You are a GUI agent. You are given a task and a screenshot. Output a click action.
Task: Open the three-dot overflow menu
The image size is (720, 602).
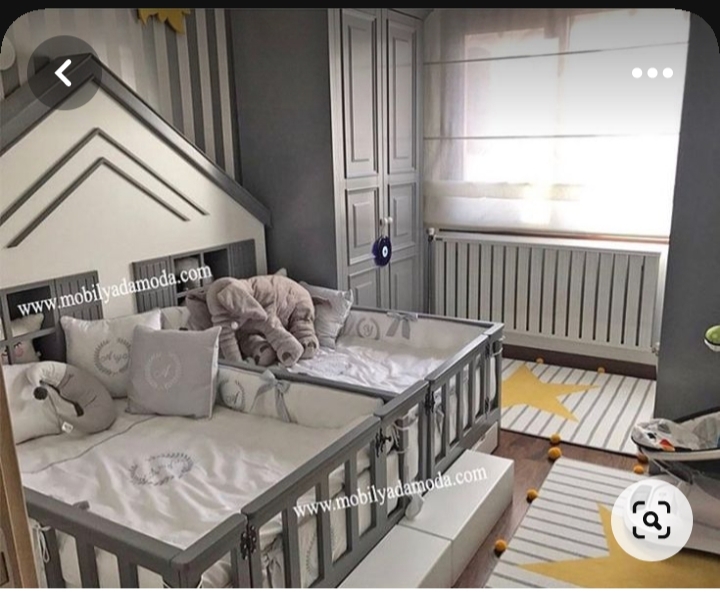click(x=652, y=73)
